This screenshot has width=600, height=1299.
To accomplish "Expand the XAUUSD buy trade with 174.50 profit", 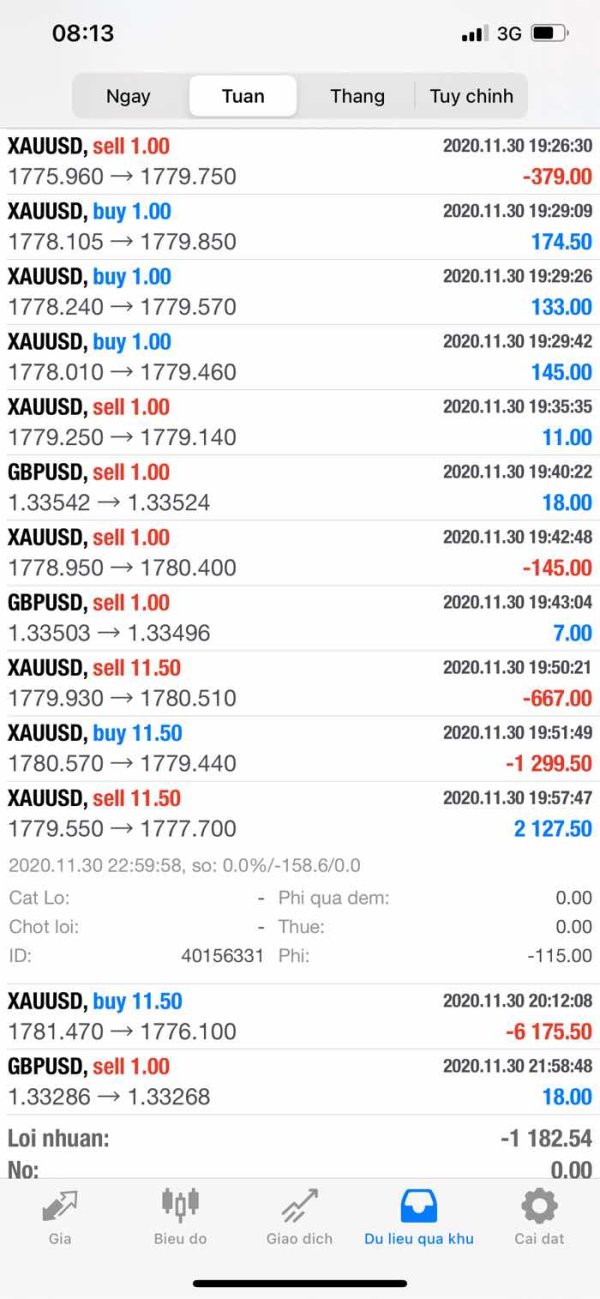I will [300, 227].
